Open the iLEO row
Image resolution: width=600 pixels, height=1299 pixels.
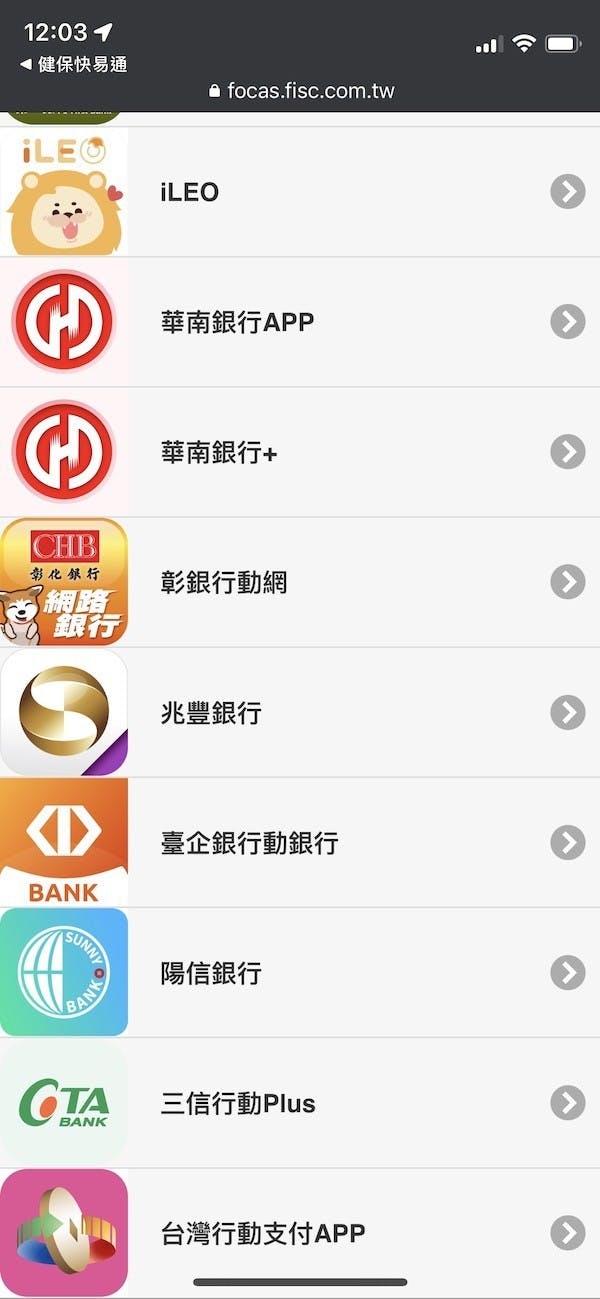300,192
